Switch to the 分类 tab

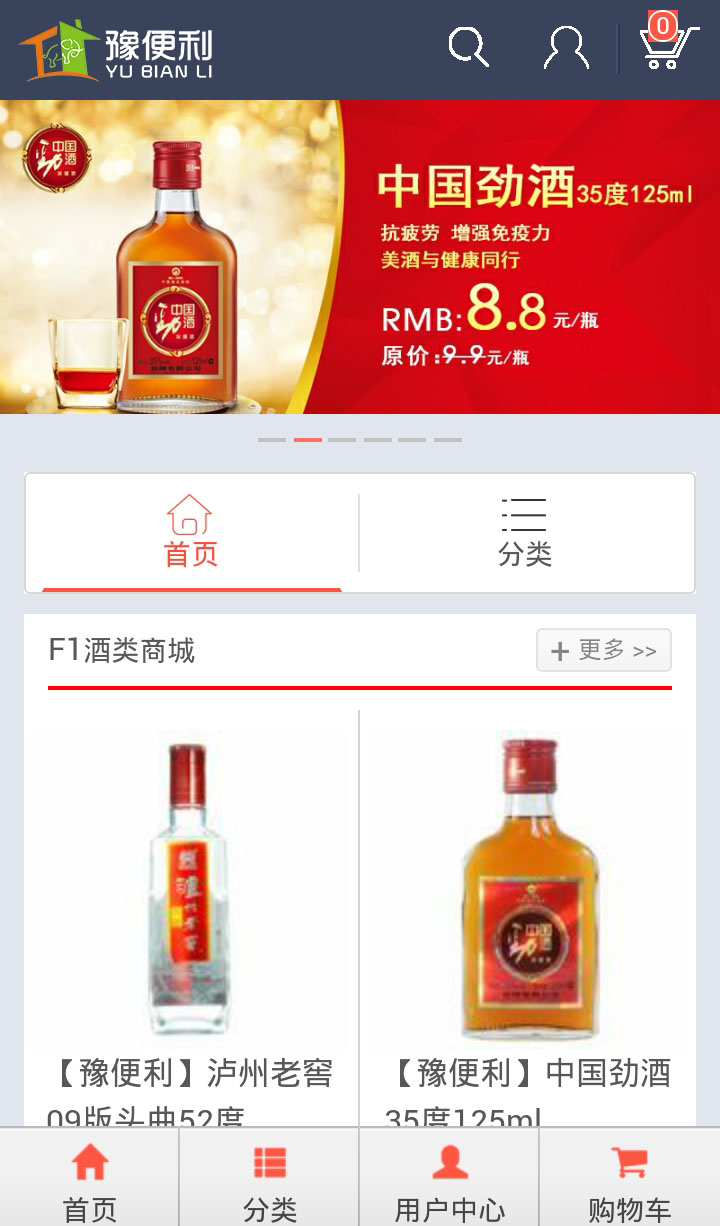point(524,532)
